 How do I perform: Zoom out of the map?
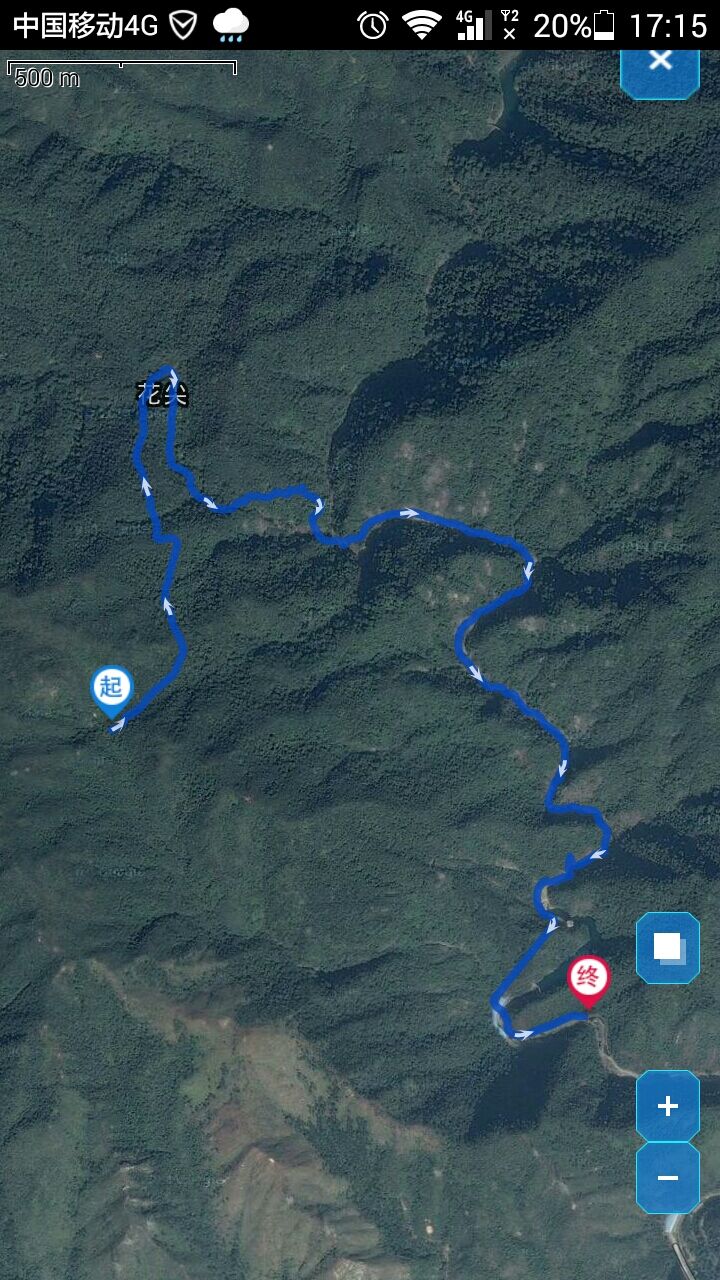667,1177
